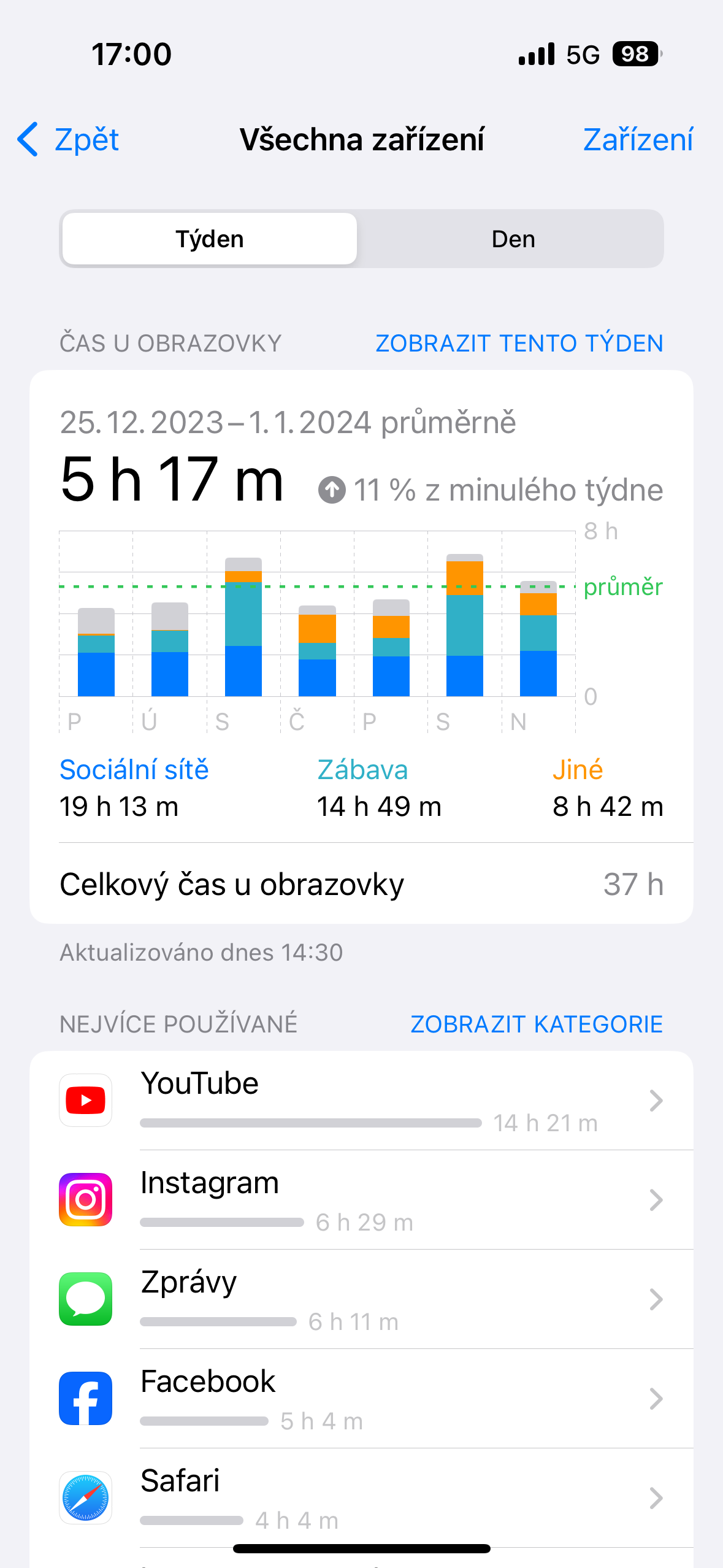Expand YouTube details via right chevron

click(656, 1100)
